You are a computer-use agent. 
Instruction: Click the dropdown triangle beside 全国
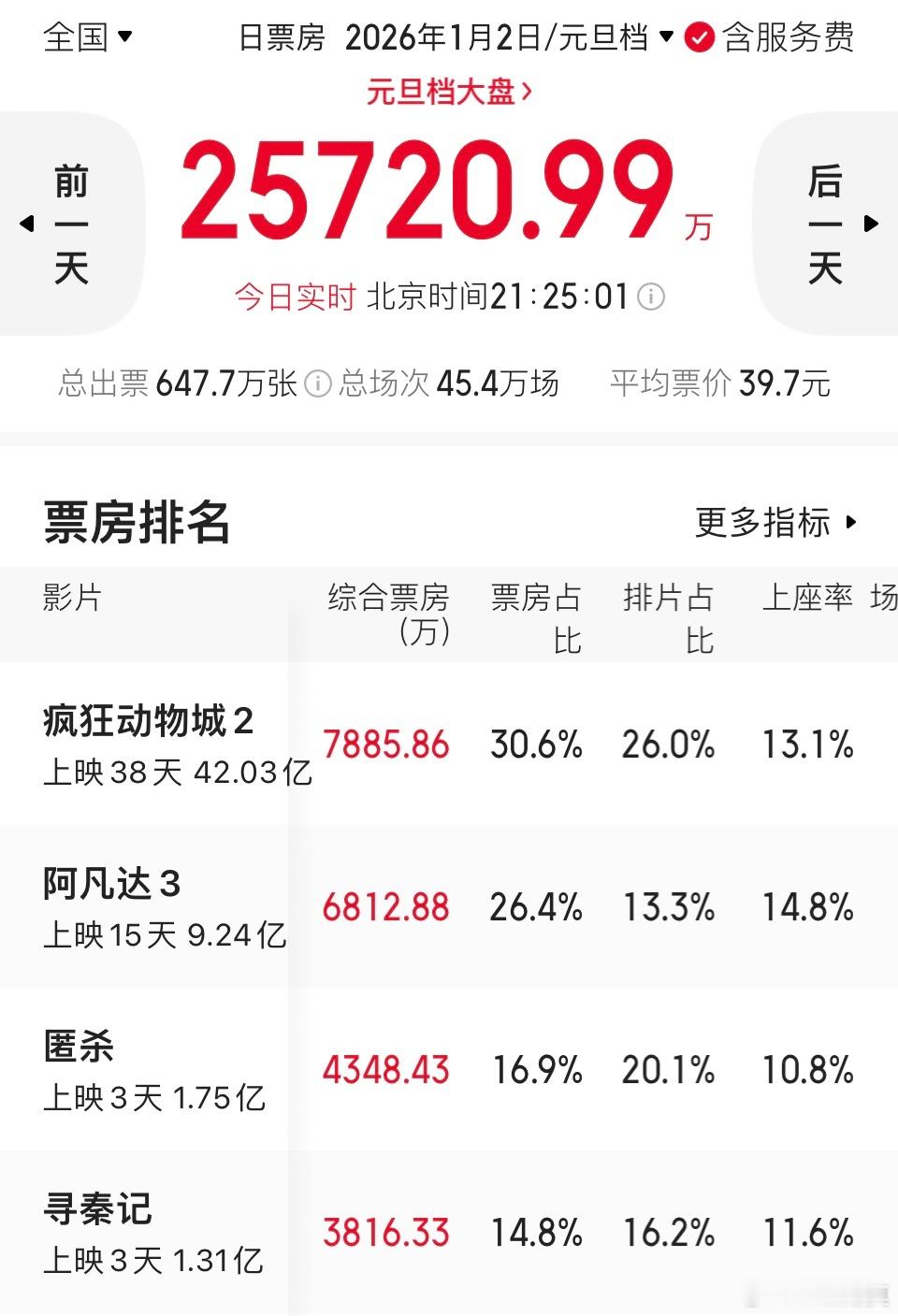click(x=124, y=37)
